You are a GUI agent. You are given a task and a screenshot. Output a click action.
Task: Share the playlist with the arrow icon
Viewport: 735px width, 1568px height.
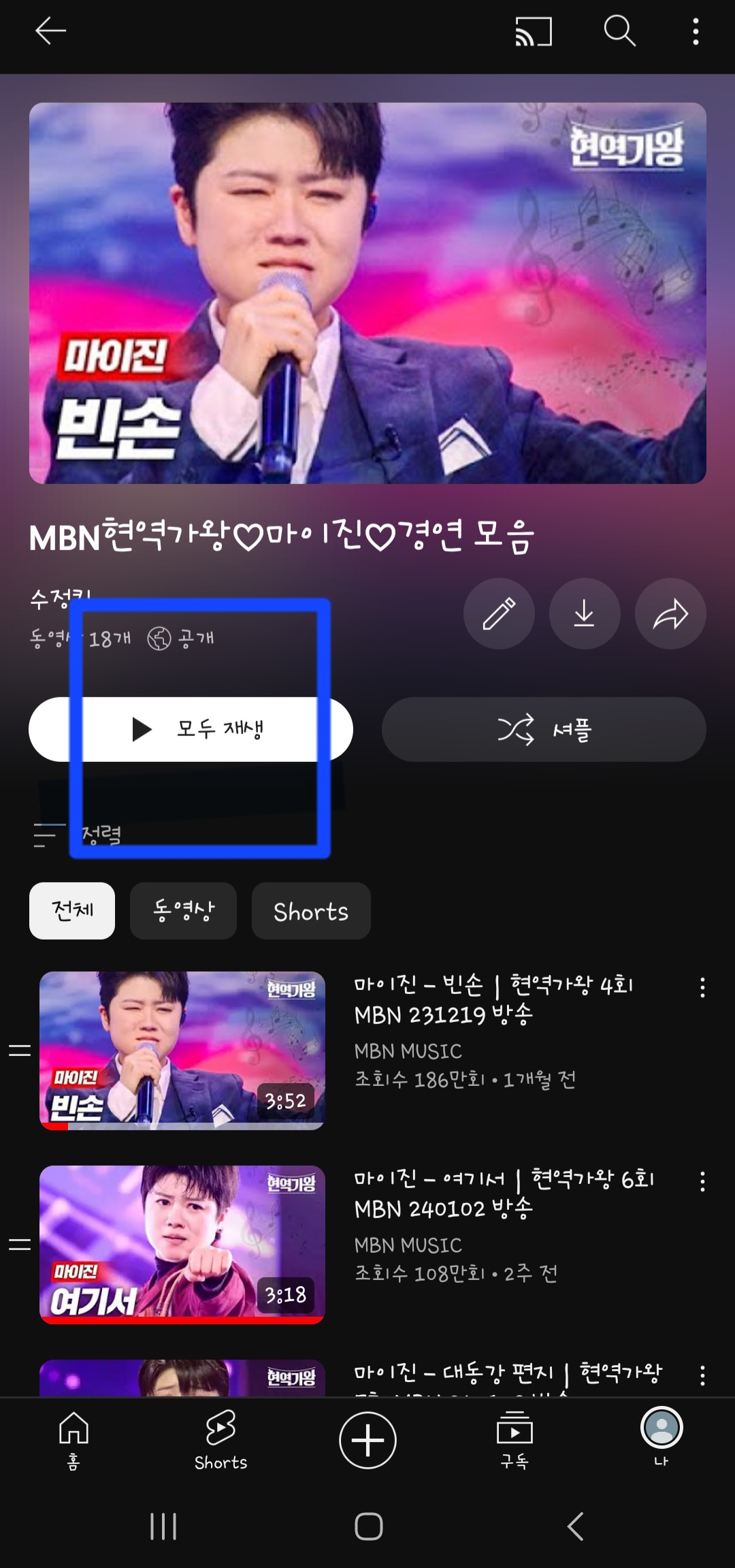click(x=670, y=613)
